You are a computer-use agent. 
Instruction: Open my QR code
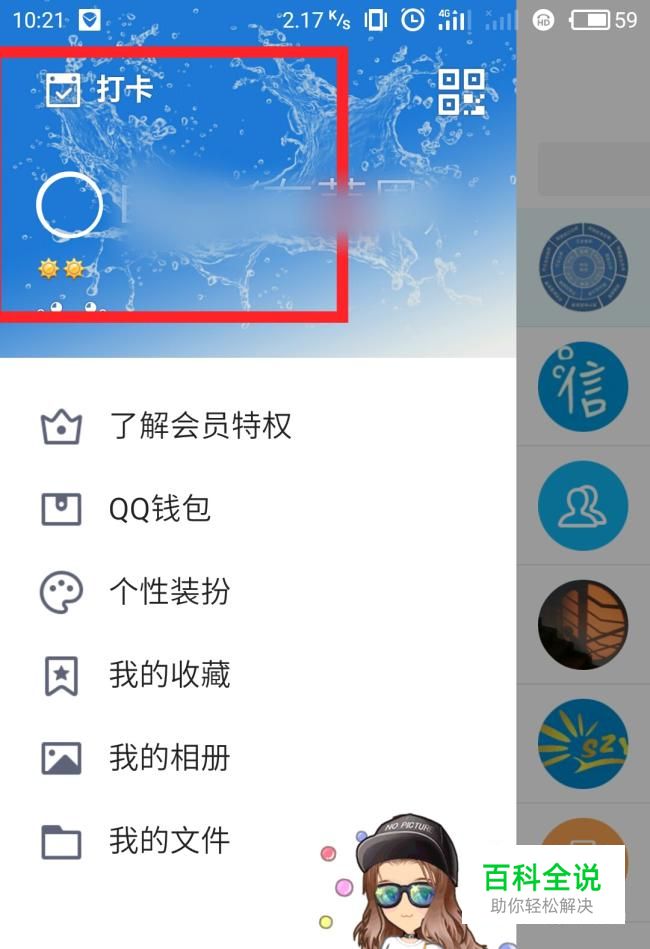click(x=461, y=92)
